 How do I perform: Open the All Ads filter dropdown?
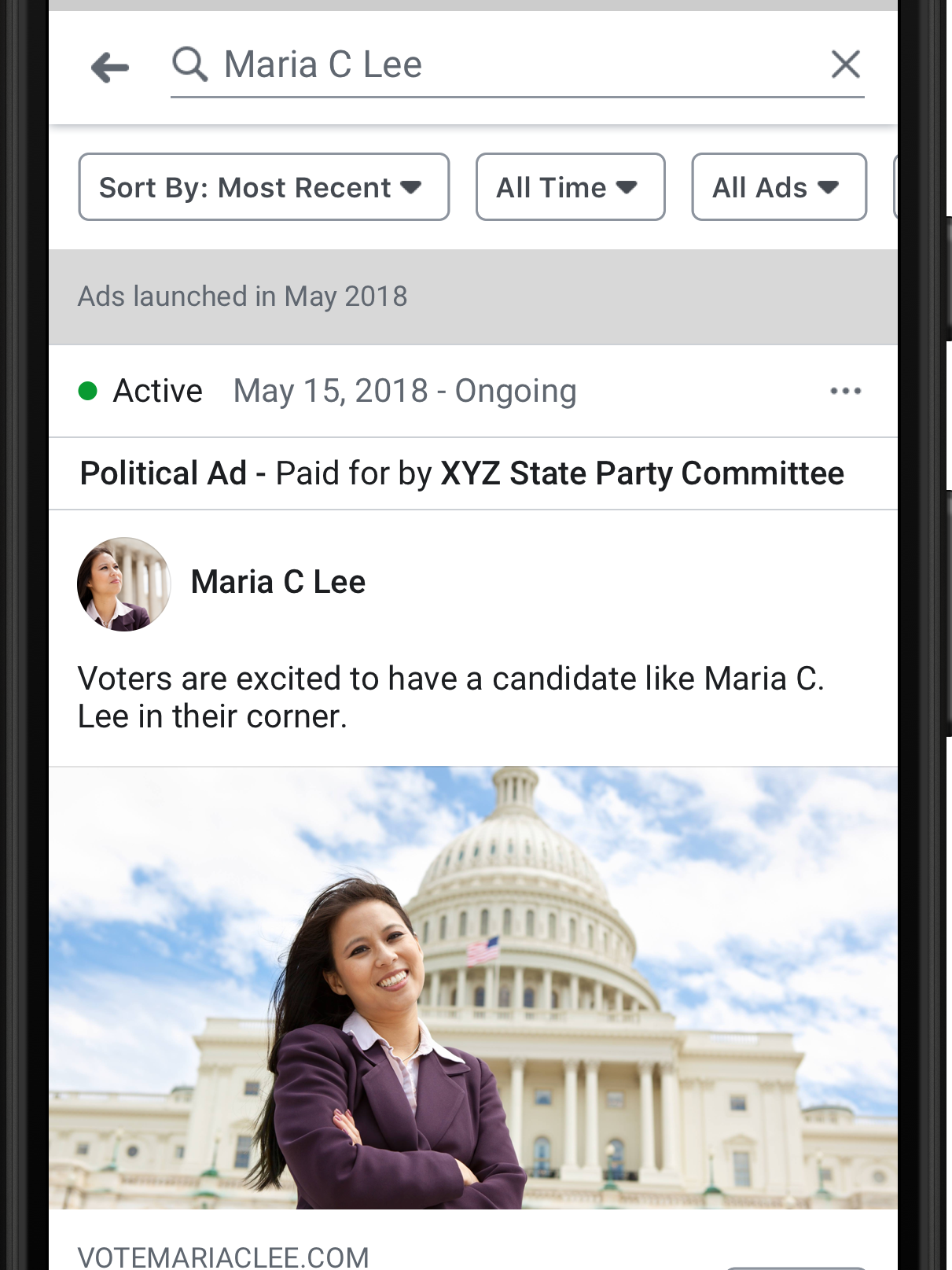[x=777, y=186]
